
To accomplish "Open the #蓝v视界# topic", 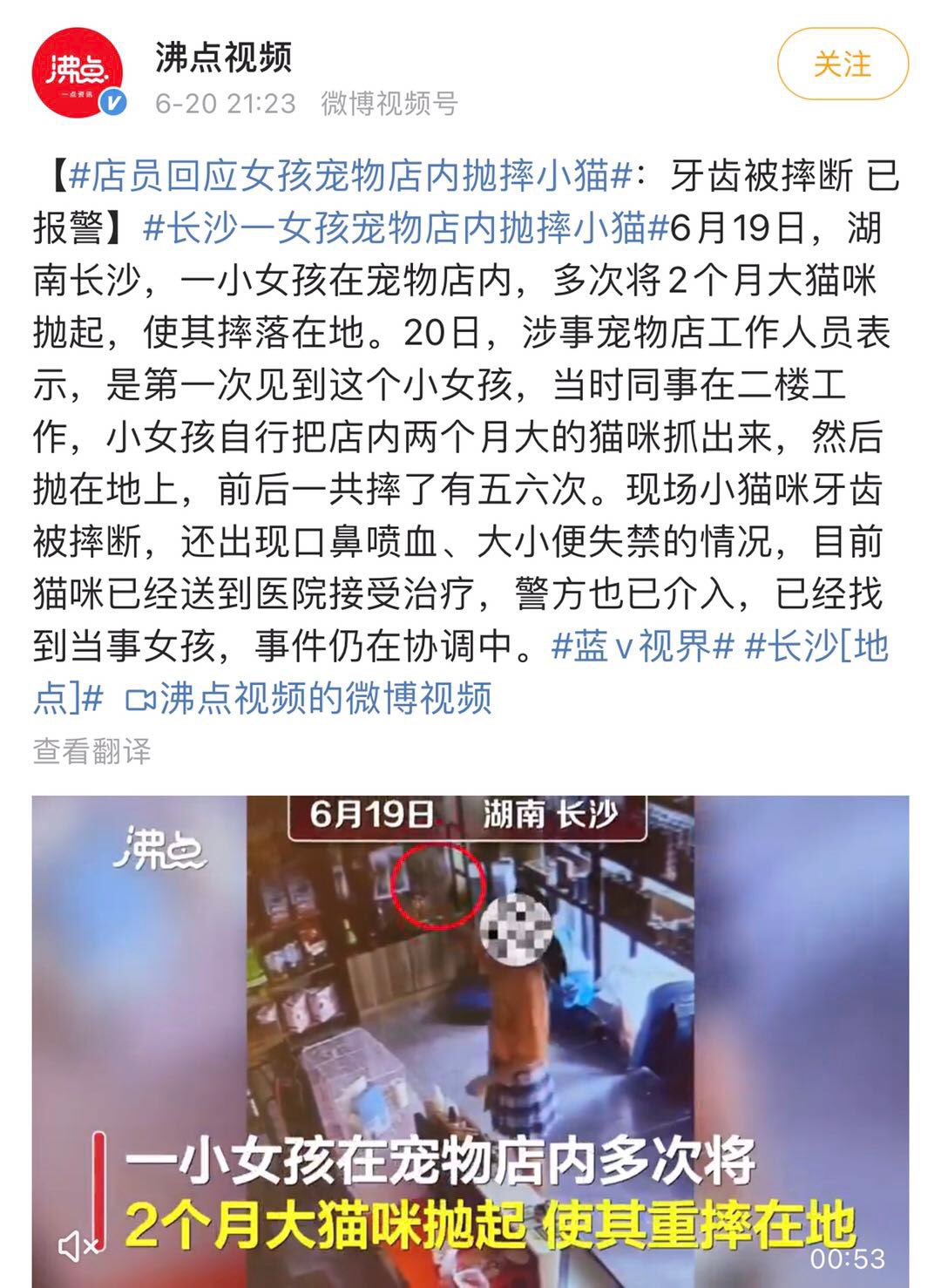I will (643, 647).
